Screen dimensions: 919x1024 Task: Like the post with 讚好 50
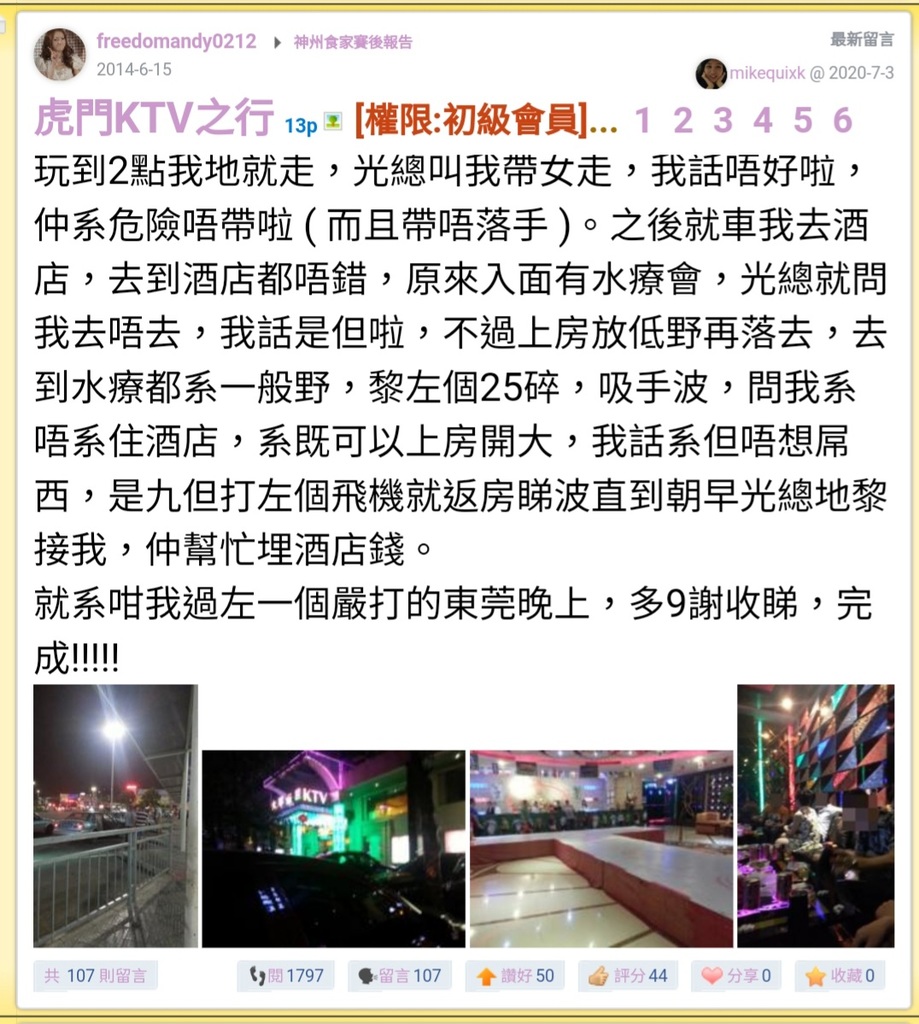point(516,976)
